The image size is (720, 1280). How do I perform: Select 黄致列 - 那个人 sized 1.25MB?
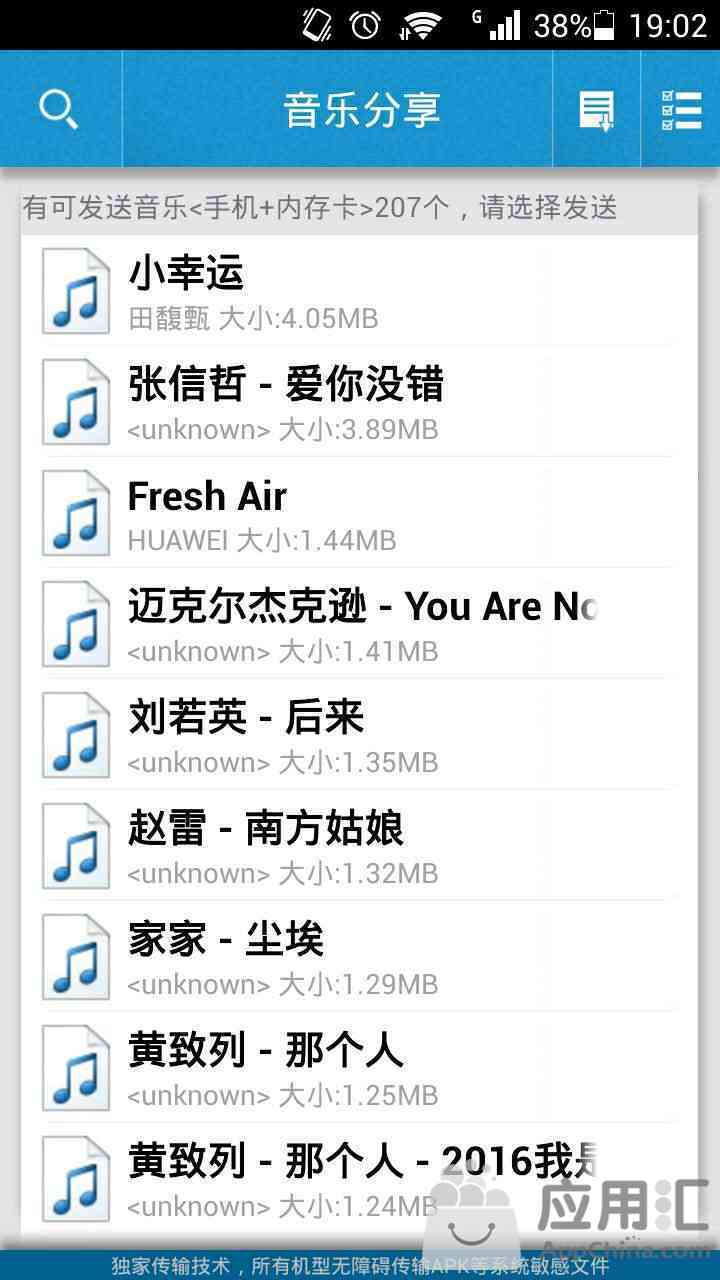point(360,1068)
